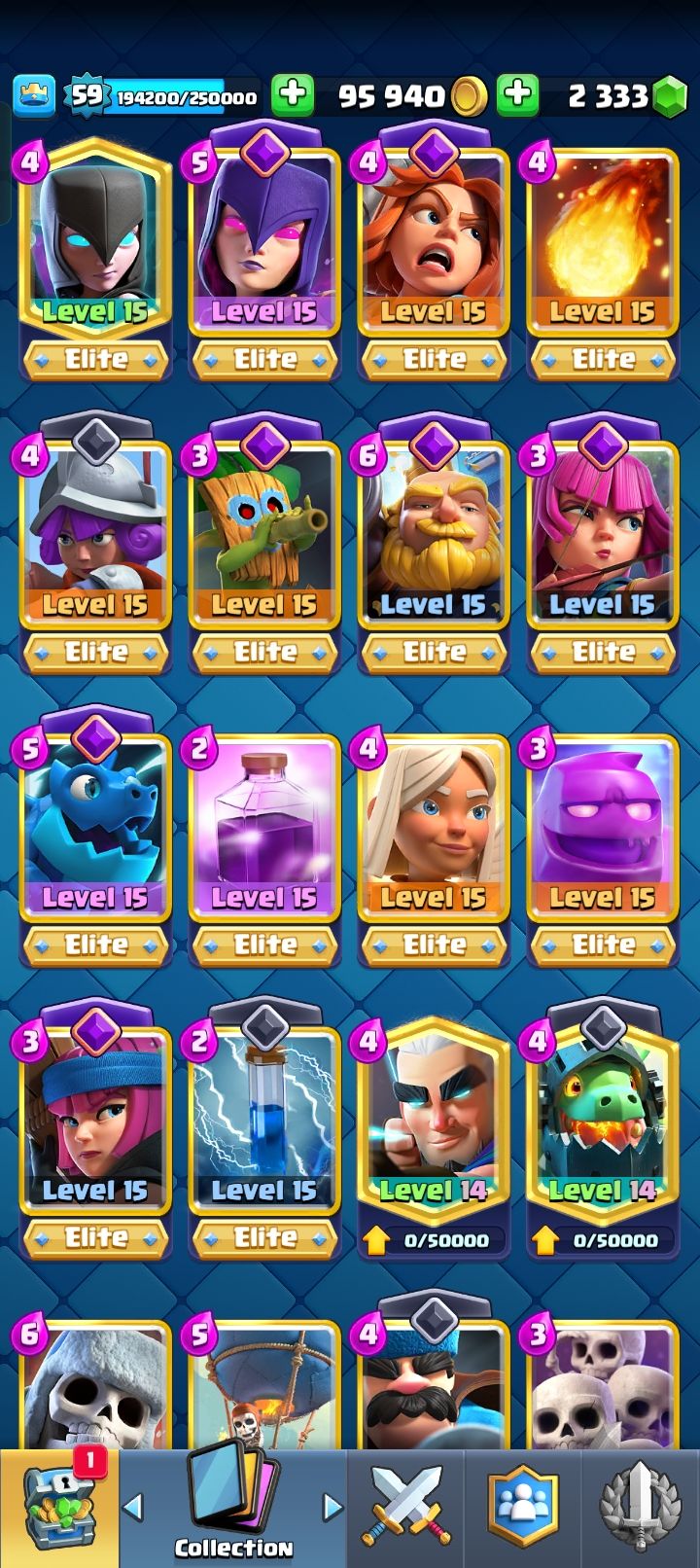Open the events tab with sword laurel

coord(640,1508)
